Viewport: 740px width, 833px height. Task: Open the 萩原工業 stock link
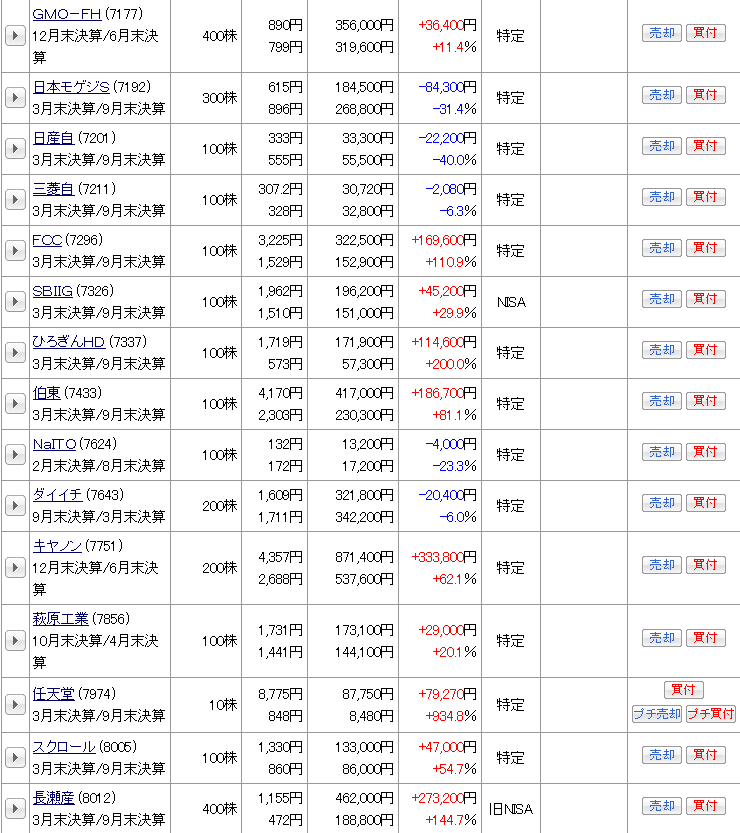pos(60,618)
